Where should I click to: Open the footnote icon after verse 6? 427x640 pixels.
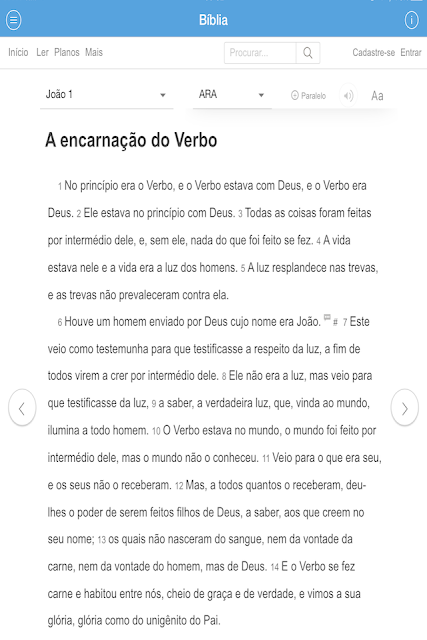[327, 317]
